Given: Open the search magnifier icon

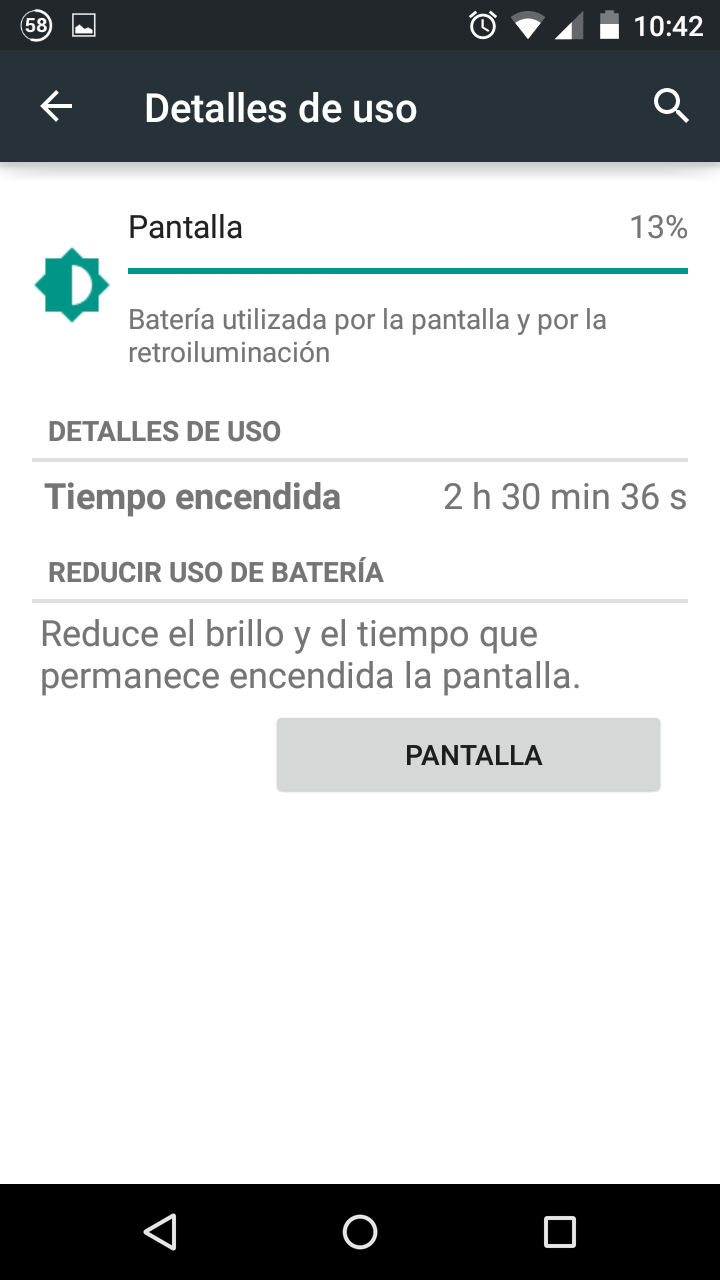Looking at the screenshot, I should 671,106.
